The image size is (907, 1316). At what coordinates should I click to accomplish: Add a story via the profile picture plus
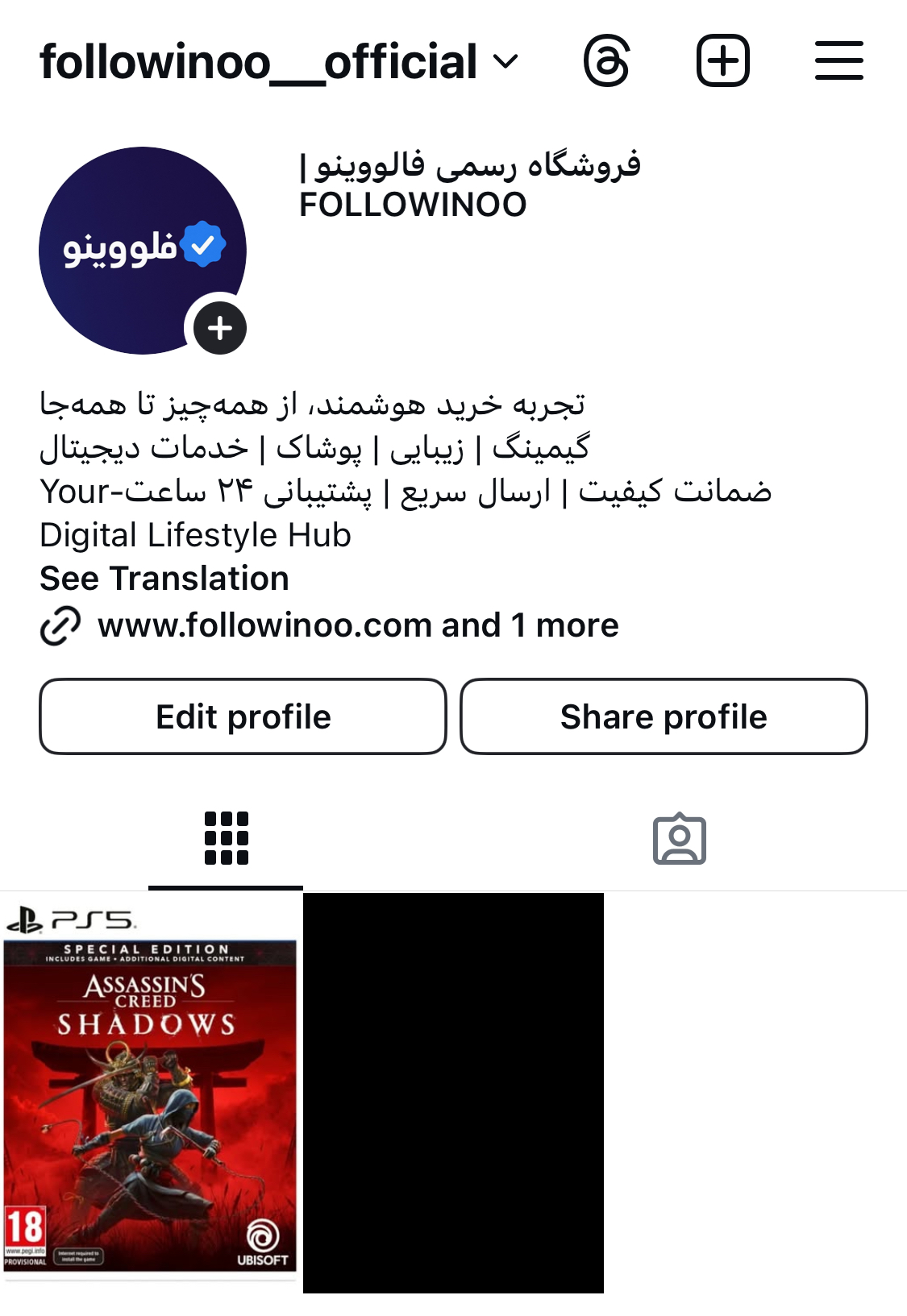pyautogui.click(x=220, y=328)
